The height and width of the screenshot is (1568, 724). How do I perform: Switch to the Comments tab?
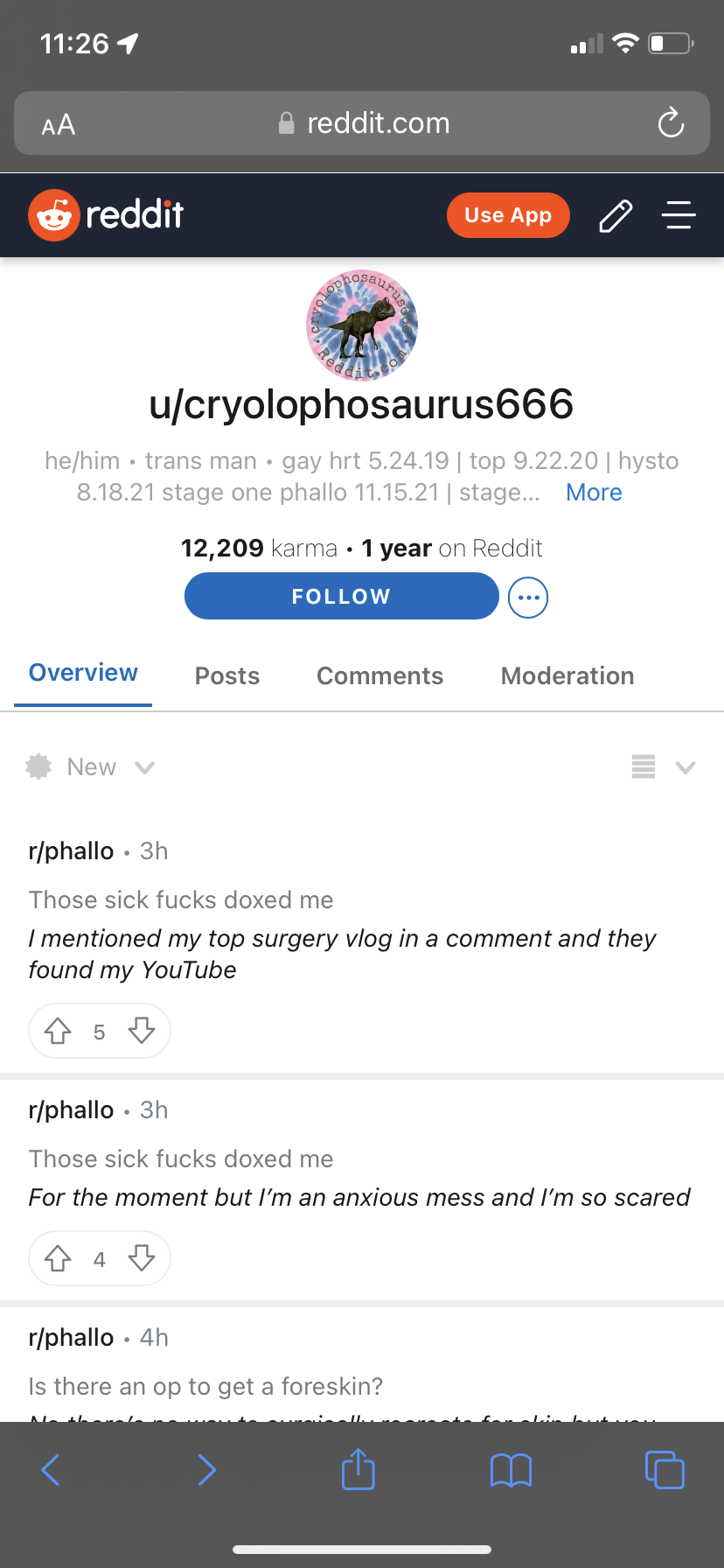[x=379, y=675]
